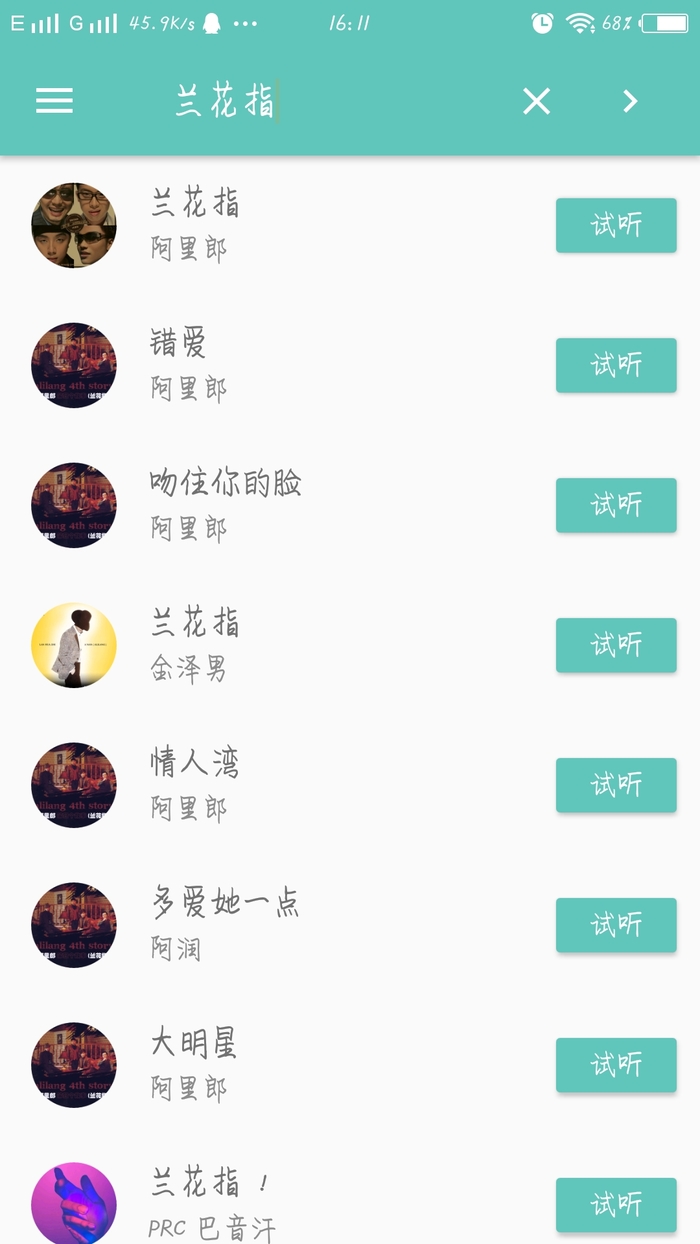Tap 试听 for the song 错爱

click(x=616, y=365)
